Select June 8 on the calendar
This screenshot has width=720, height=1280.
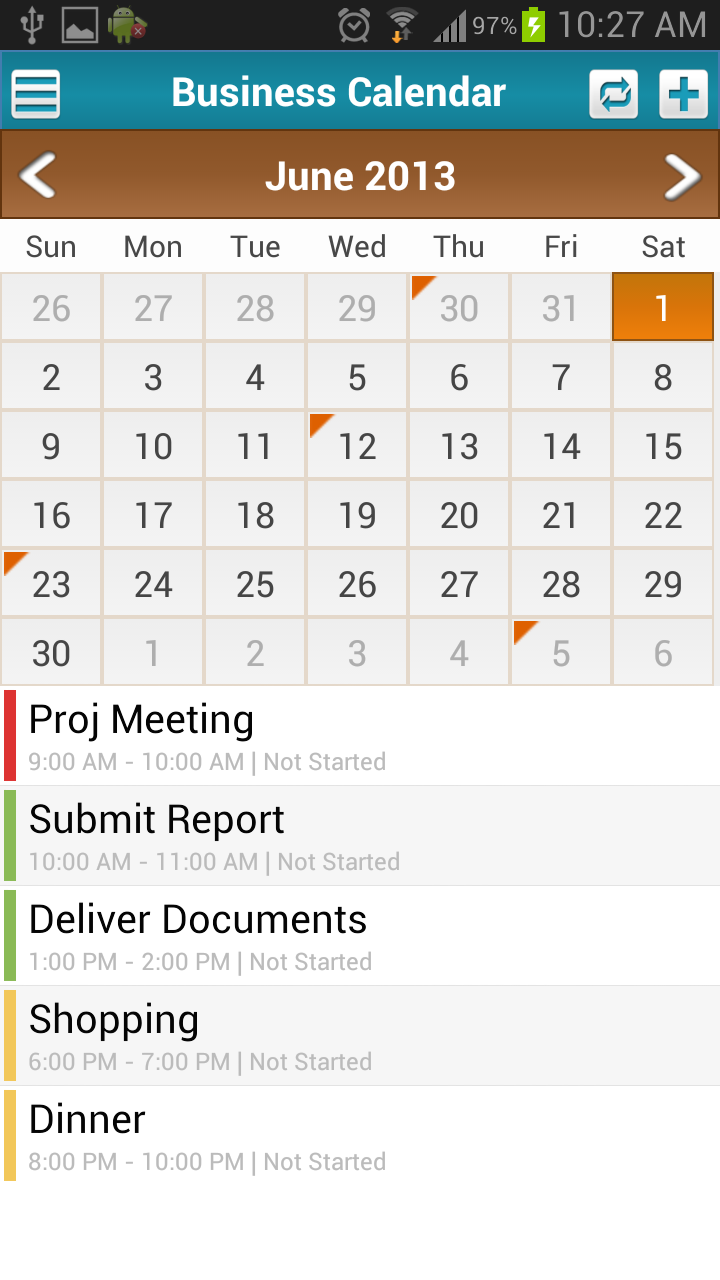click(x=663, y=377)
